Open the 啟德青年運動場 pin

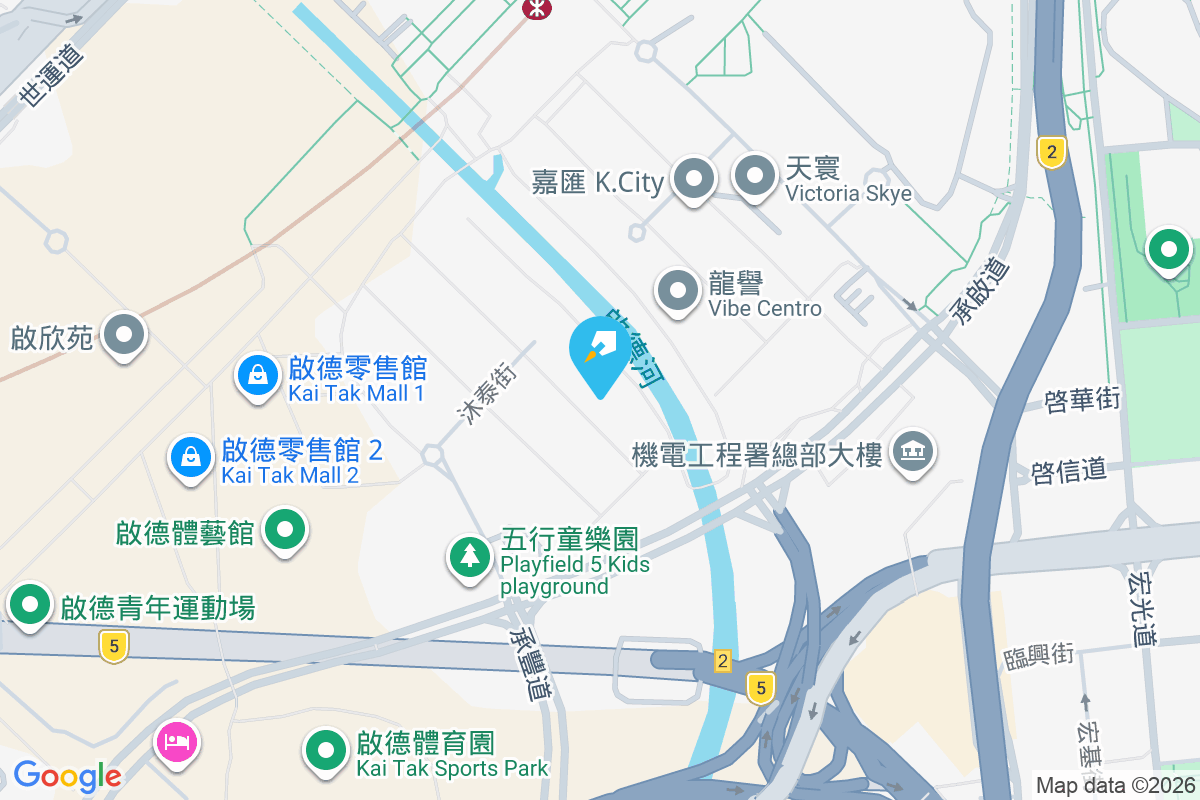tap(30, 605)
